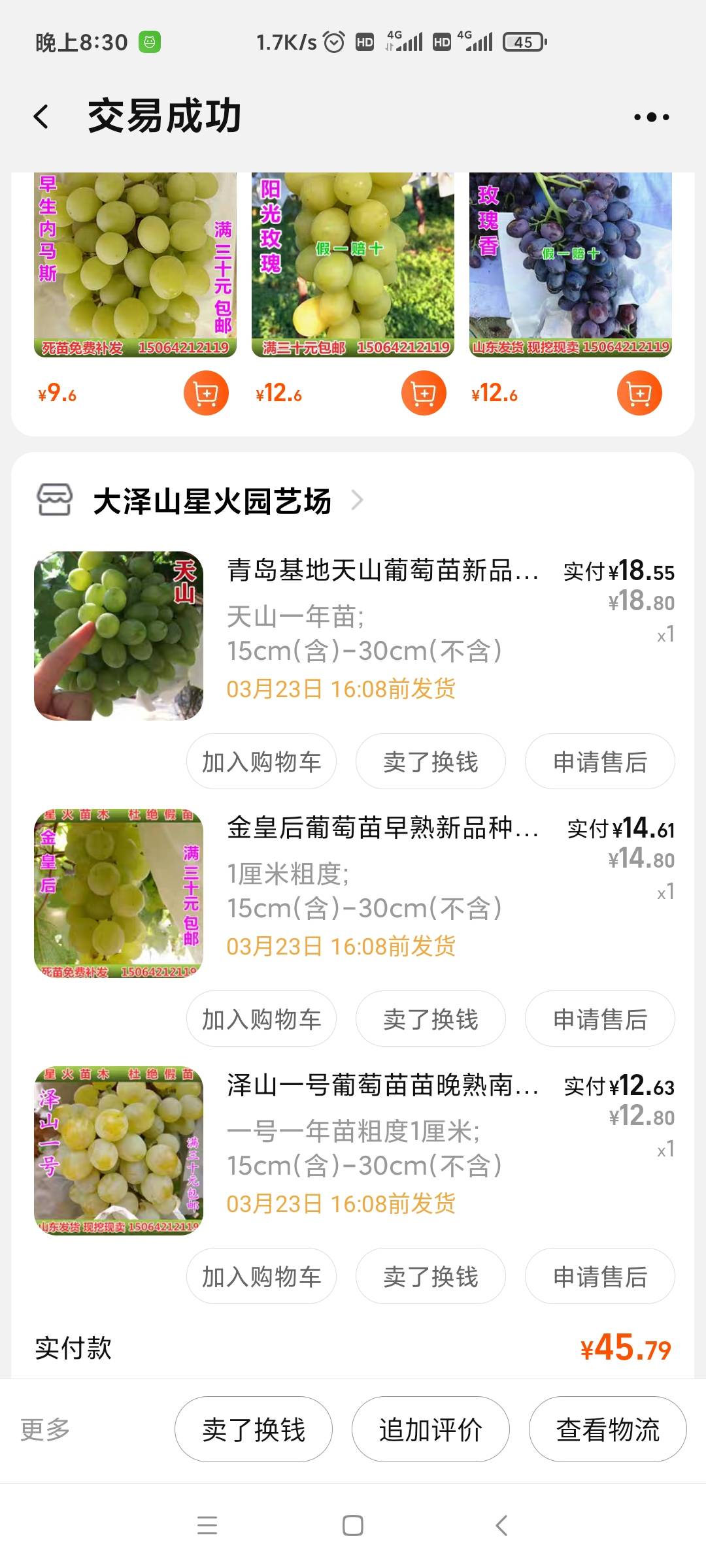This screenshot has height=1568, width=706.
Task: Tap 卖了换钱 under the 天山 grape seedling
Action: pos(431,761)
